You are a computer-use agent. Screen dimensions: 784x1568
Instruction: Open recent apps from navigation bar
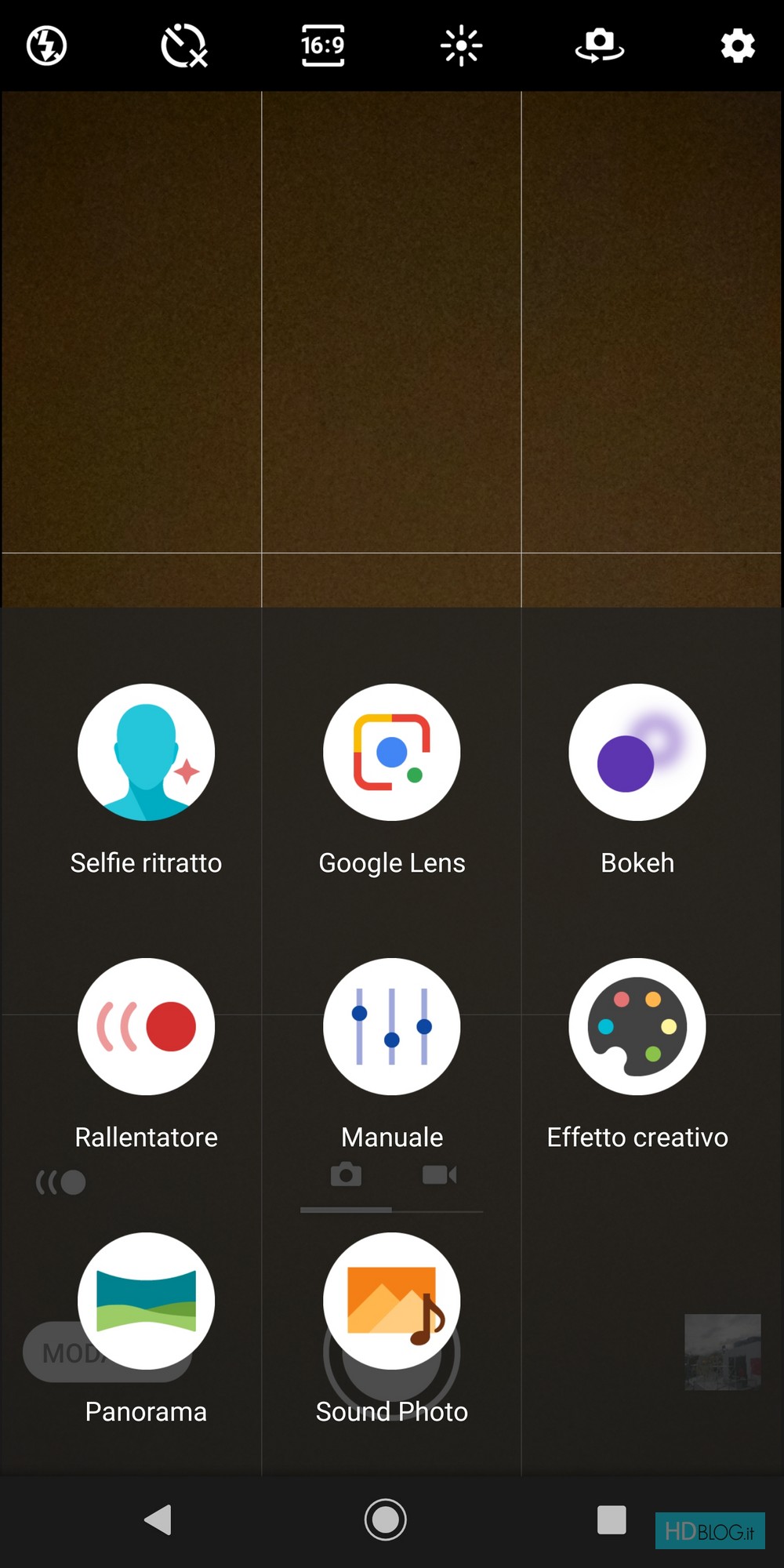(x=612, y=1519)
